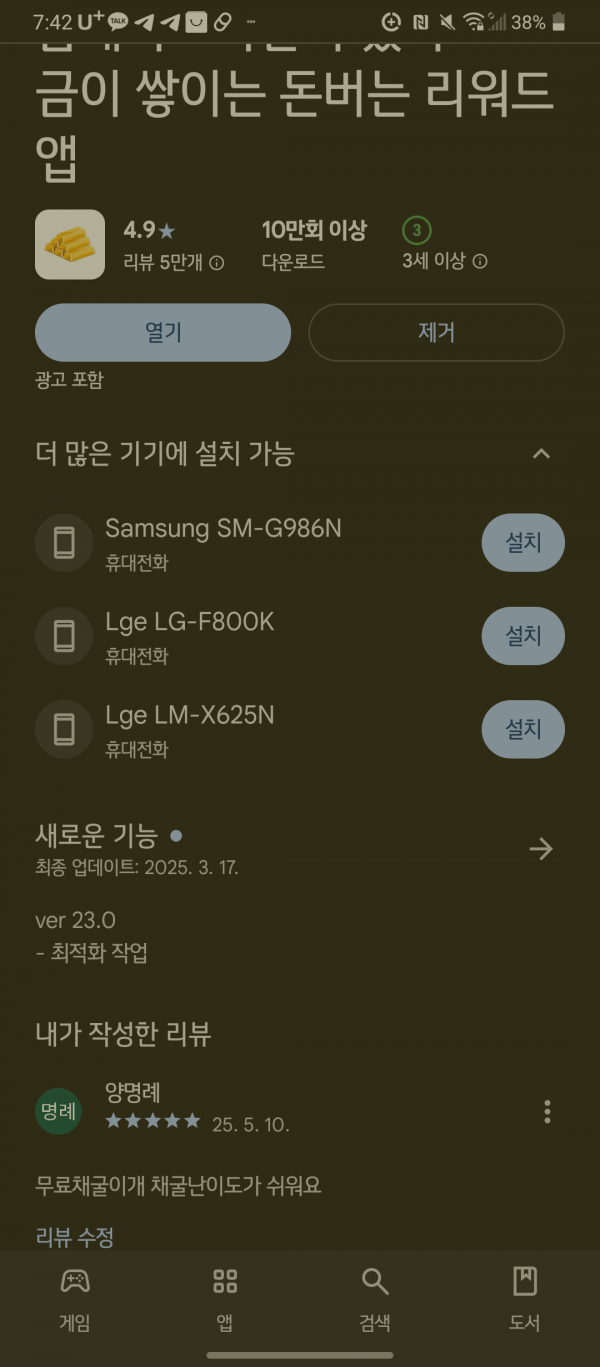Install on Samsung SM-G986N
Image resolution: width=600 pixels, height=1367 pixels.
point(523,542)
